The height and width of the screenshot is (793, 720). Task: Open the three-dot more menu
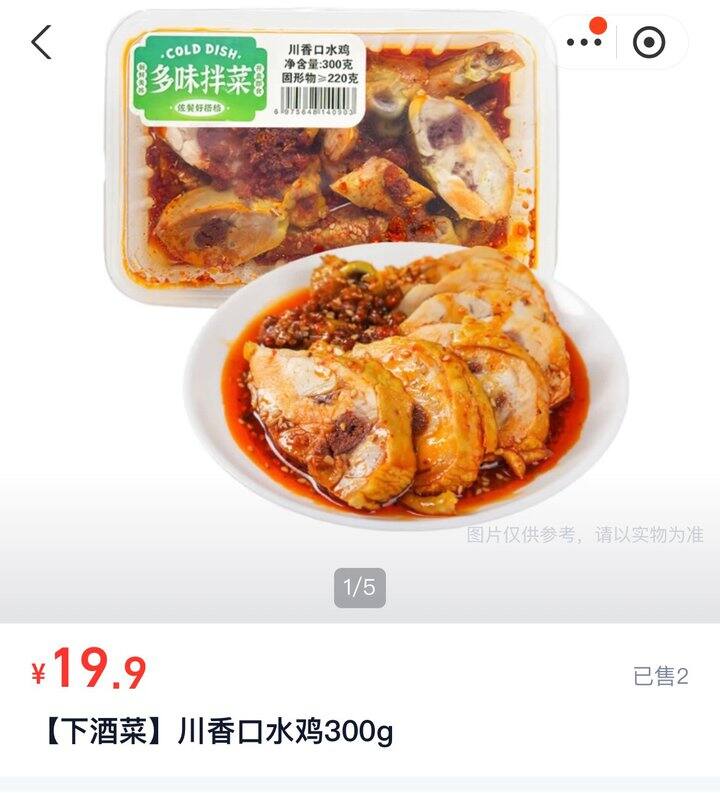(x=585, y=42)
